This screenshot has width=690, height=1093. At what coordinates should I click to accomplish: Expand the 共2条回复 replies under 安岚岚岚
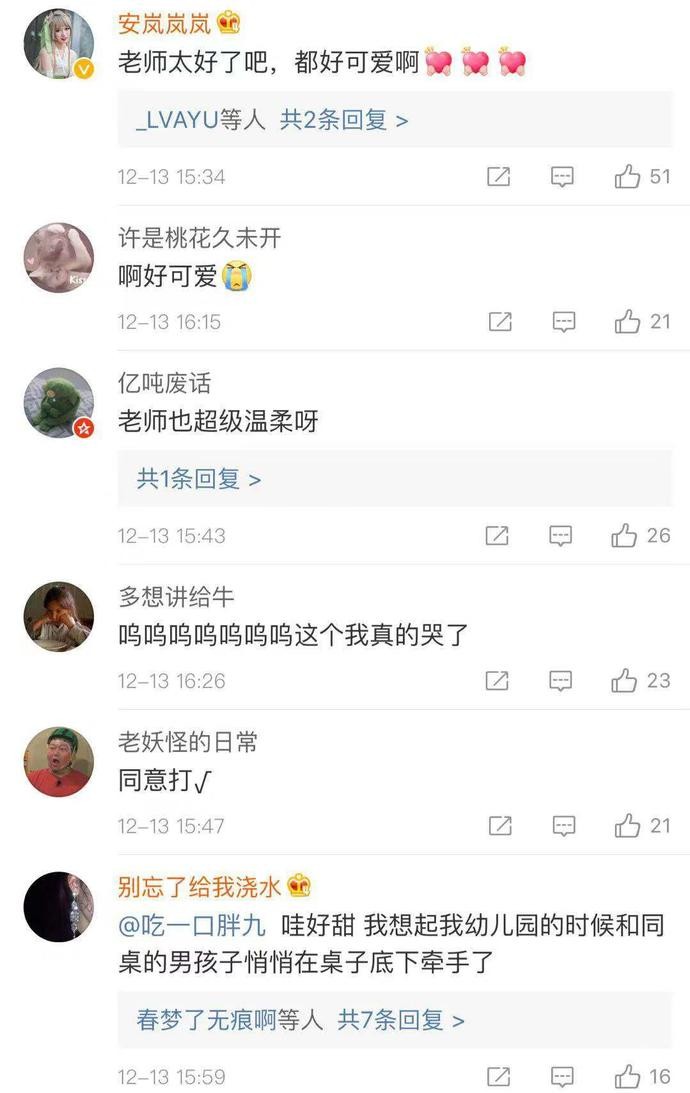click(343, 121)
